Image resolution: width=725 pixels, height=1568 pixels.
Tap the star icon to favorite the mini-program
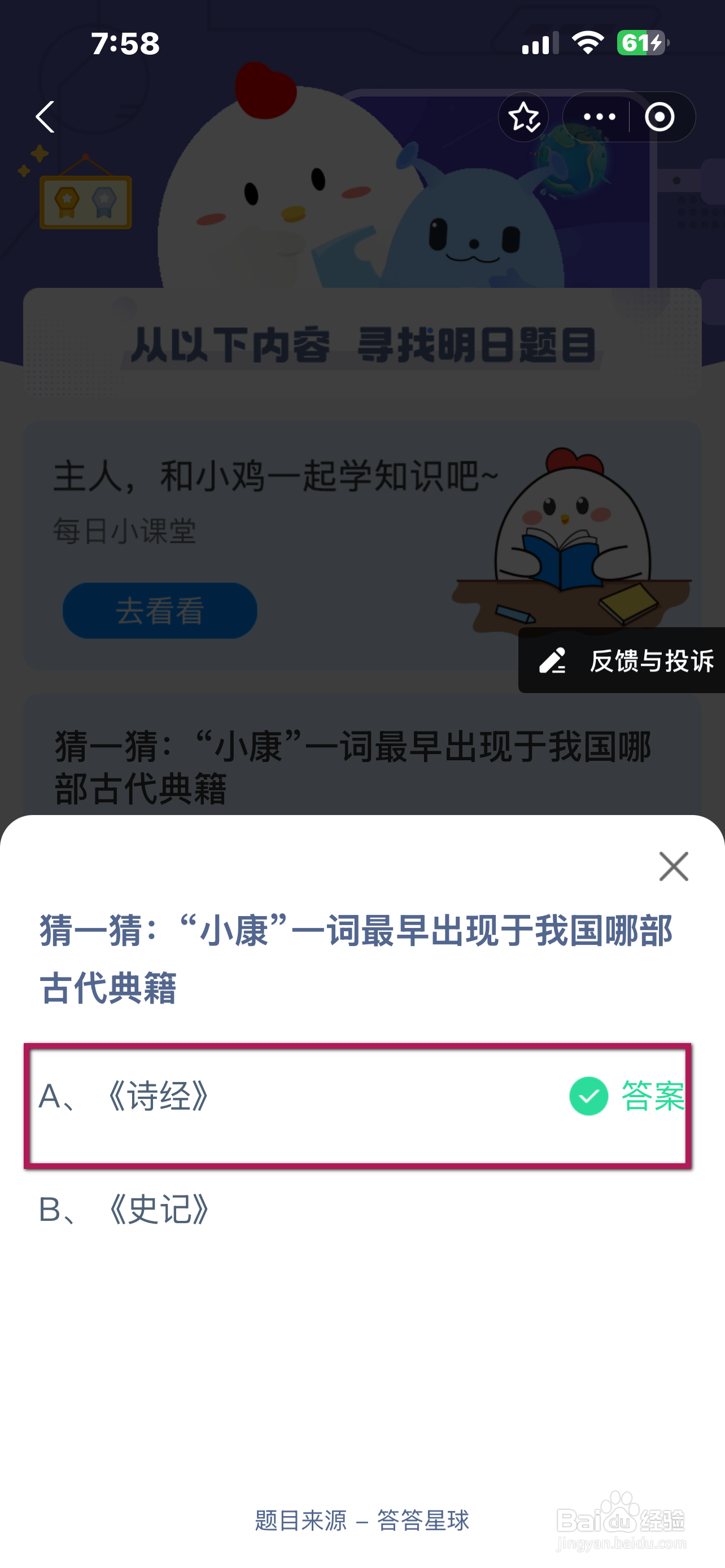point(523,117)
